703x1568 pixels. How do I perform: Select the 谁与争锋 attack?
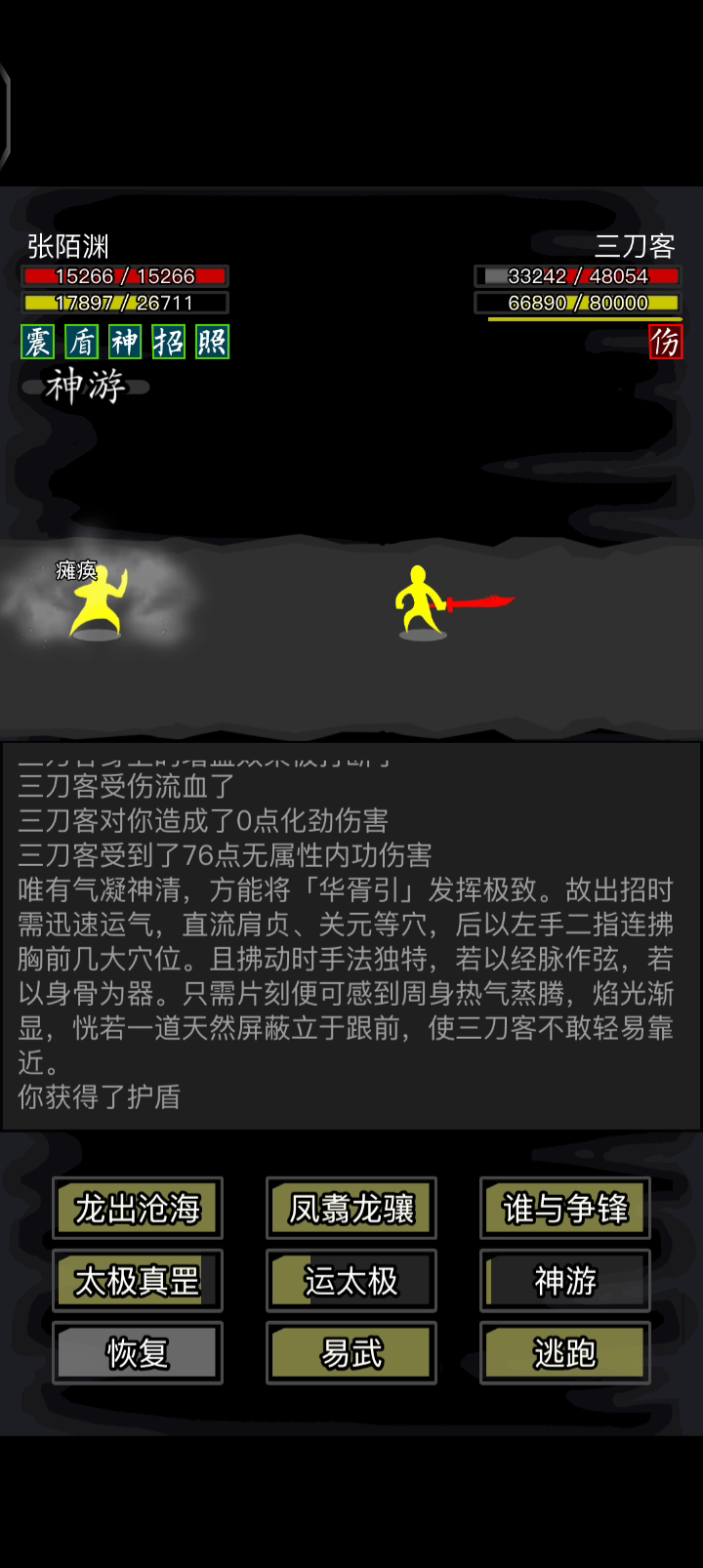point(565,1209)
